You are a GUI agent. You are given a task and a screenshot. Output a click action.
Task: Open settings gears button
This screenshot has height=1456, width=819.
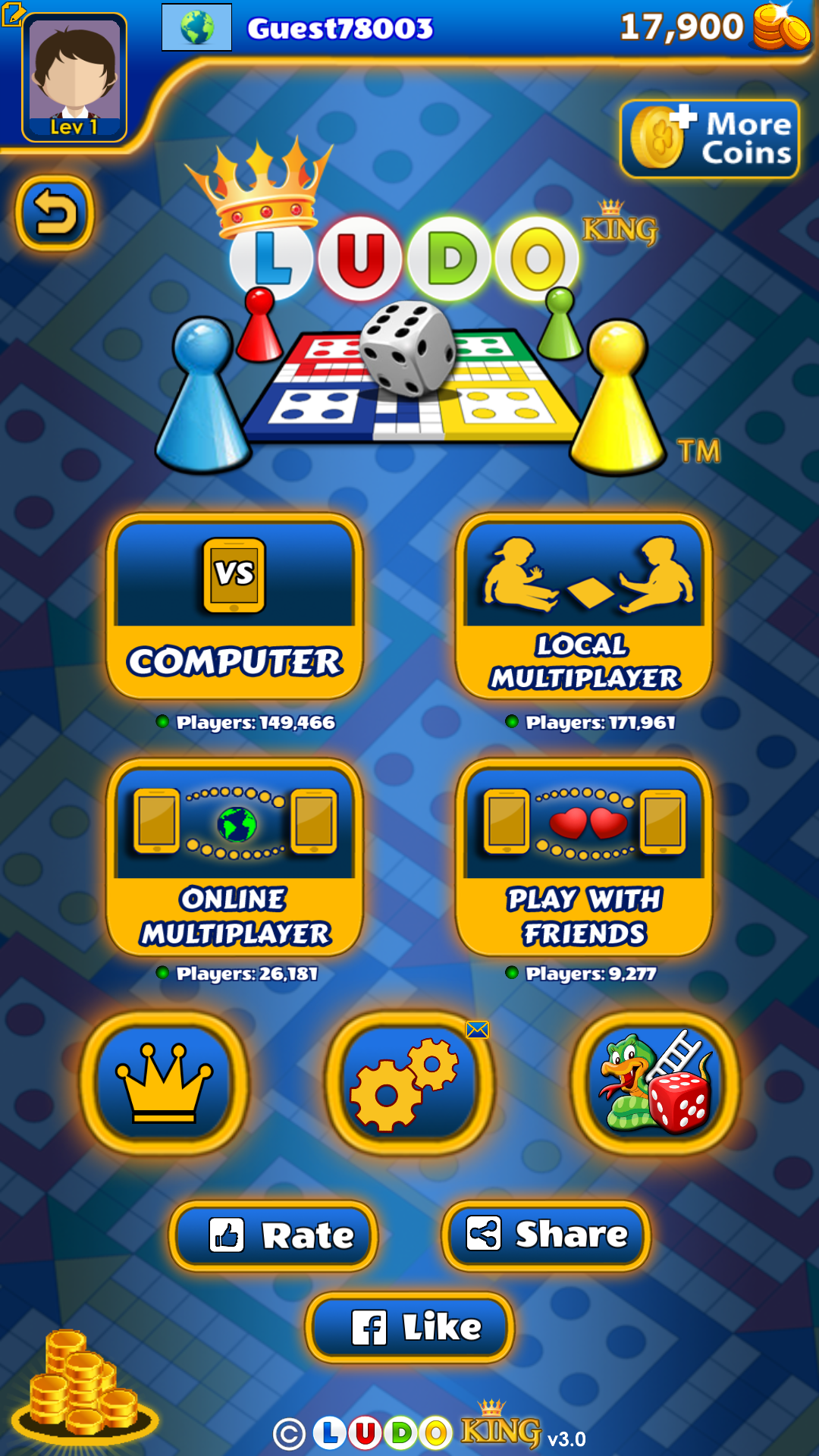coord(409,1083)
